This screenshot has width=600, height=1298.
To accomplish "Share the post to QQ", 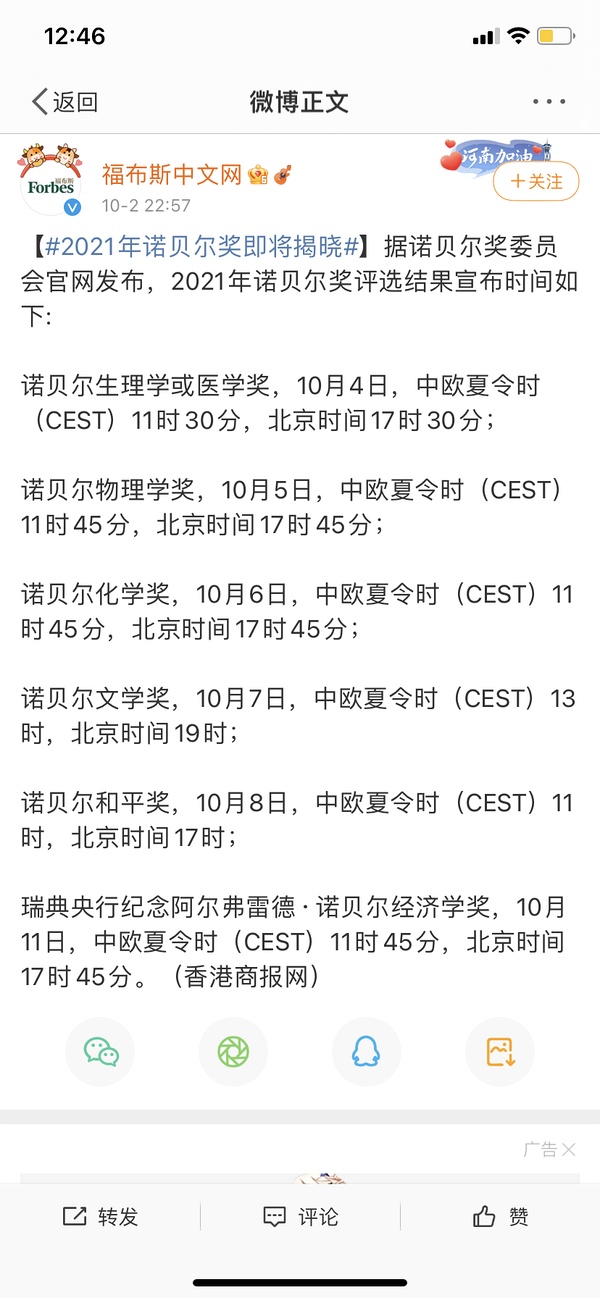I will pyautogui.click(x=366, y=1051).
